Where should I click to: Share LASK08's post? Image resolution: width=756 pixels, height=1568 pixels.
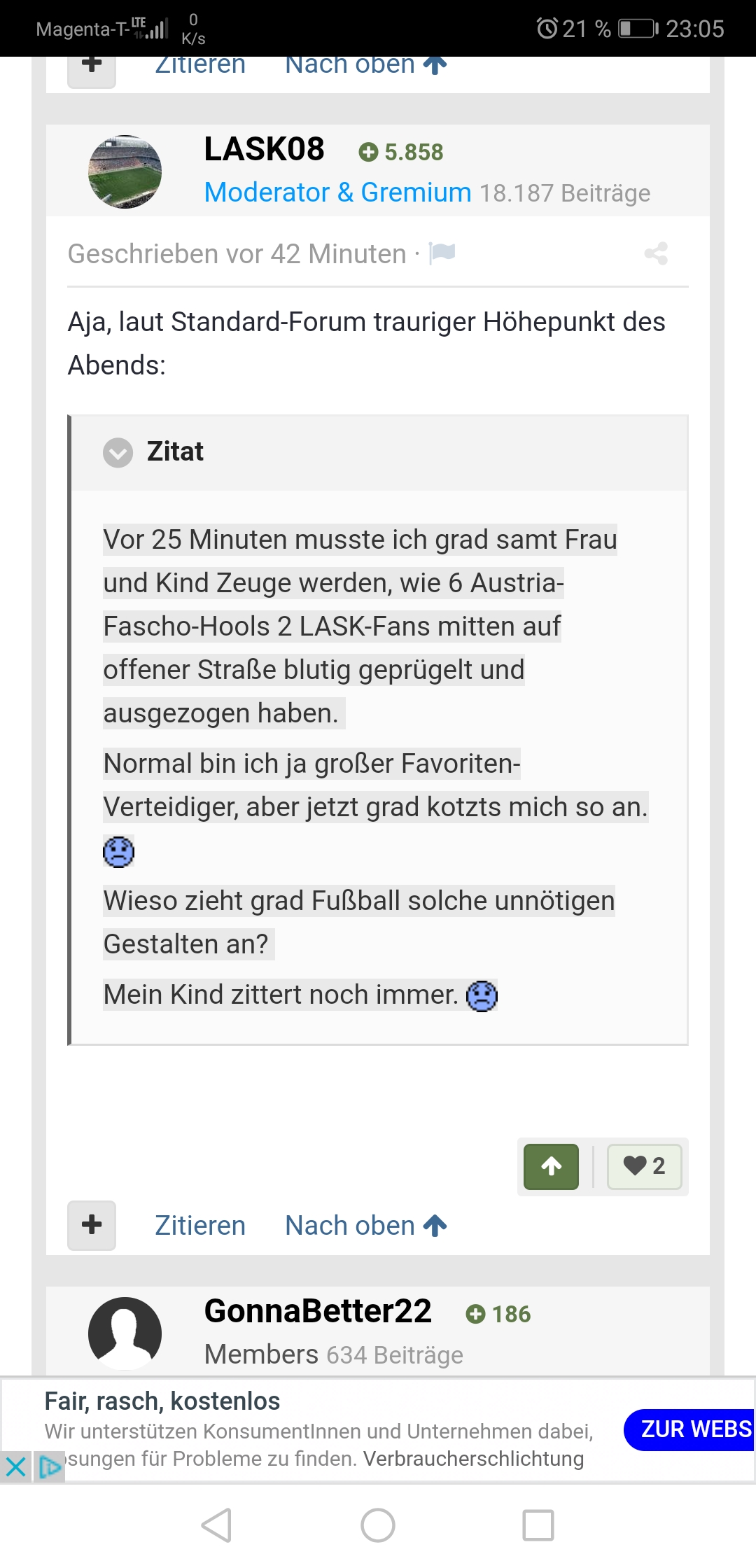tap(656, 253)
